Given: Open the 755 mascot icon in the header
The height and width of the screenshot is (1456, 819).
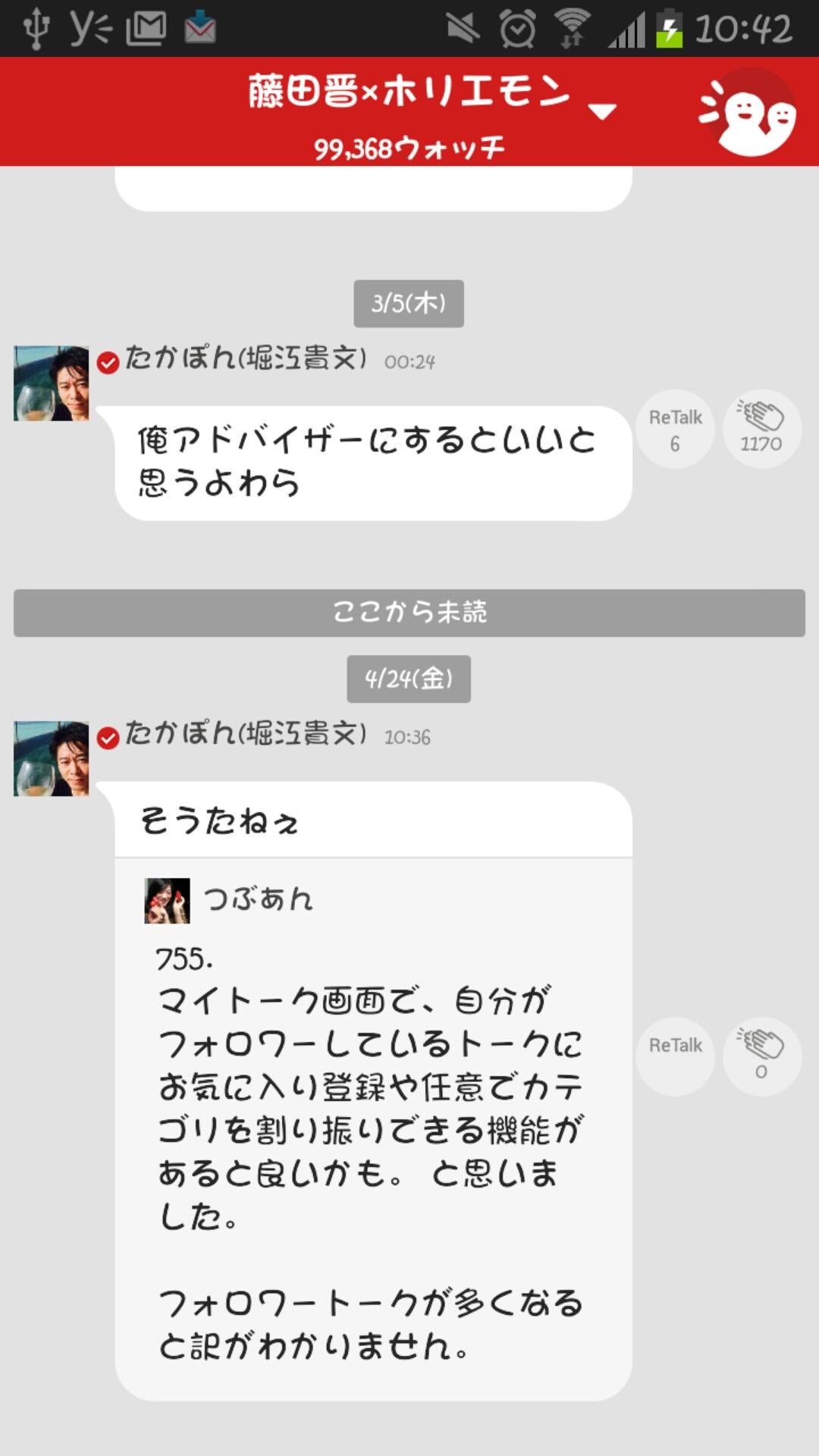Looking at the screenshot, I should 751,110.
